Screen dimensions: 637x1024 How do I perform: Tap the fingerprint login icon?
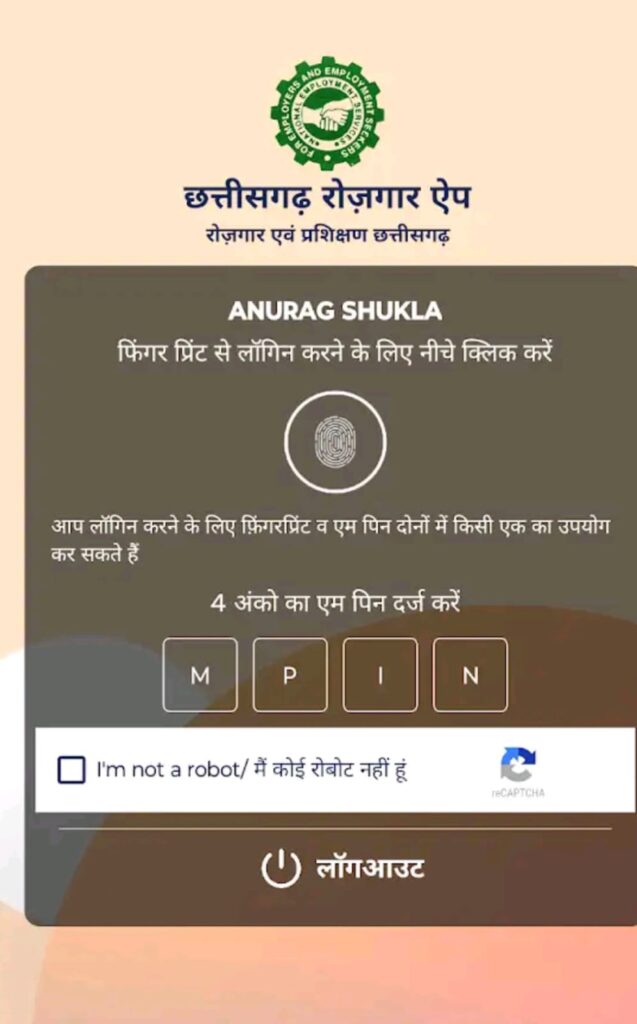click(x=335, y=442)
